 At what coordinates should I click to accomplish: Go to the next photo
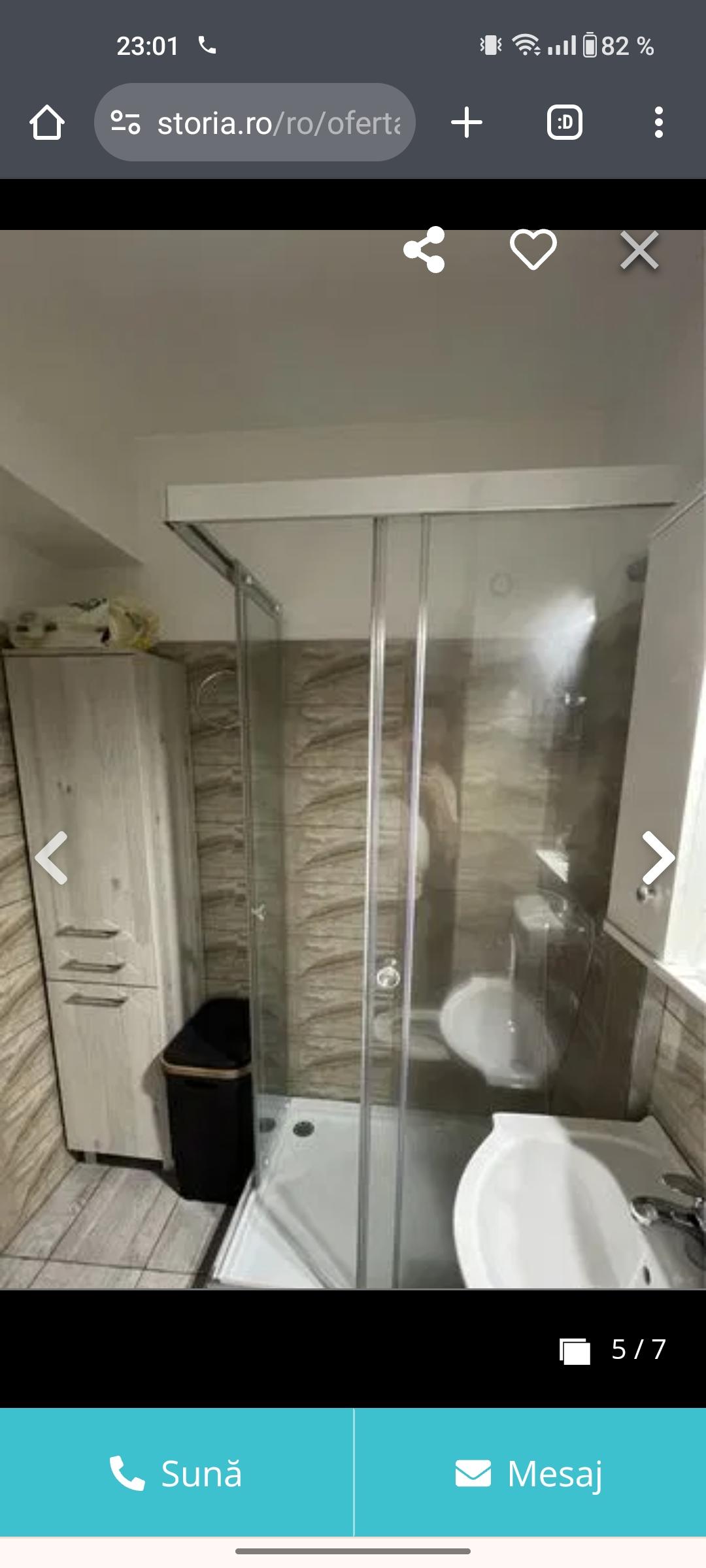click(657, 858)
